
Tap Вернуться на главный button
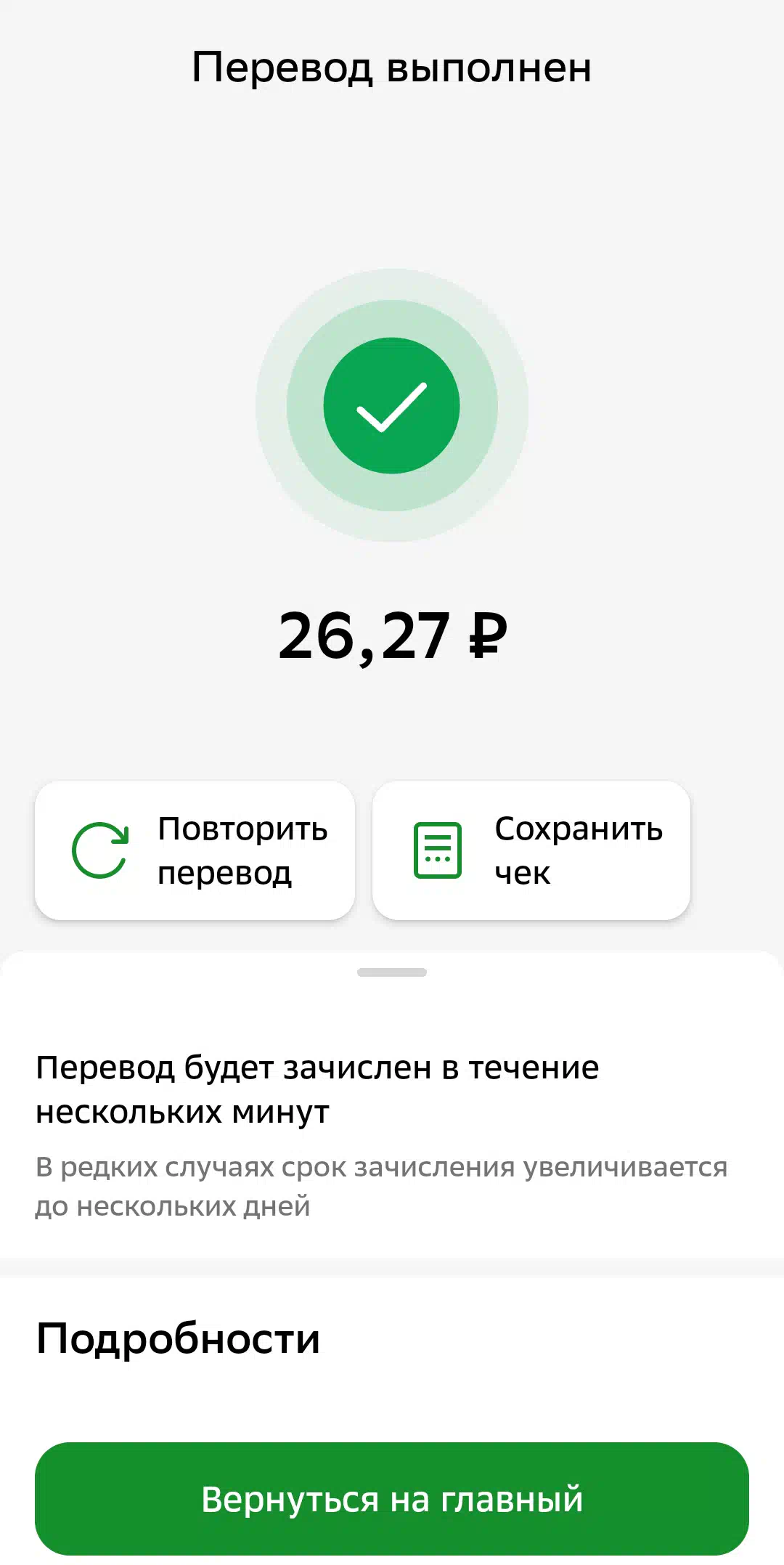[392, 1499]
